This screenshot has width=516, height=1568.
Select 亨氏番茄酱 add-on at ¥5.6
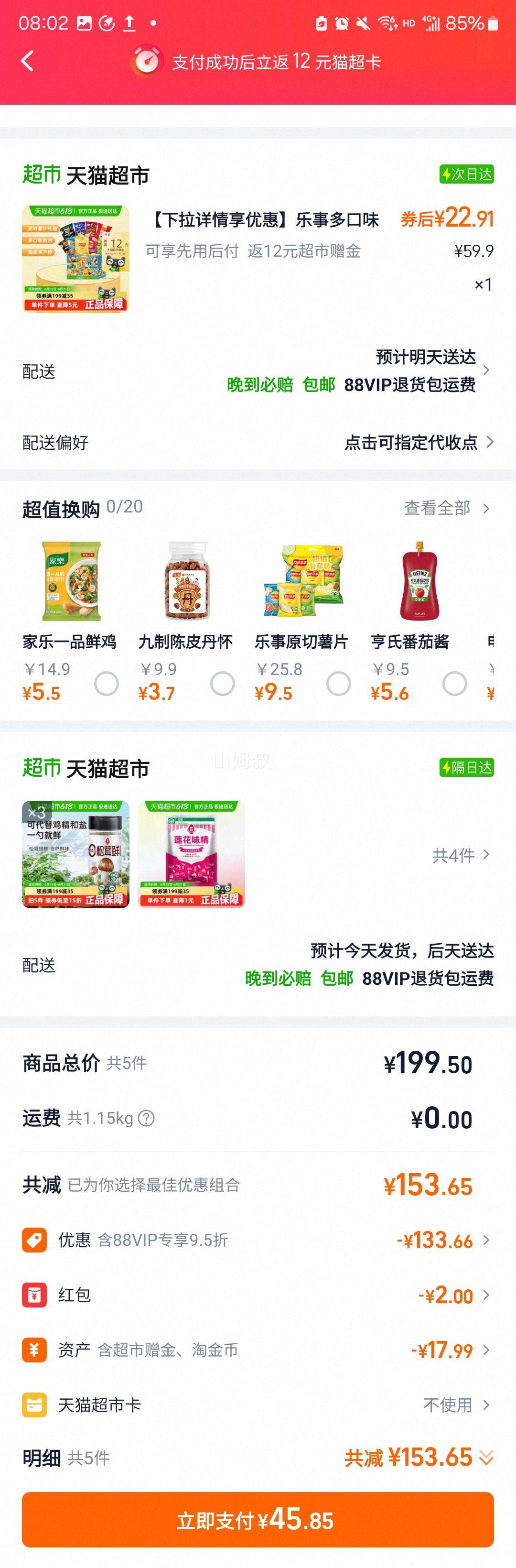click(x=454, y=683)
